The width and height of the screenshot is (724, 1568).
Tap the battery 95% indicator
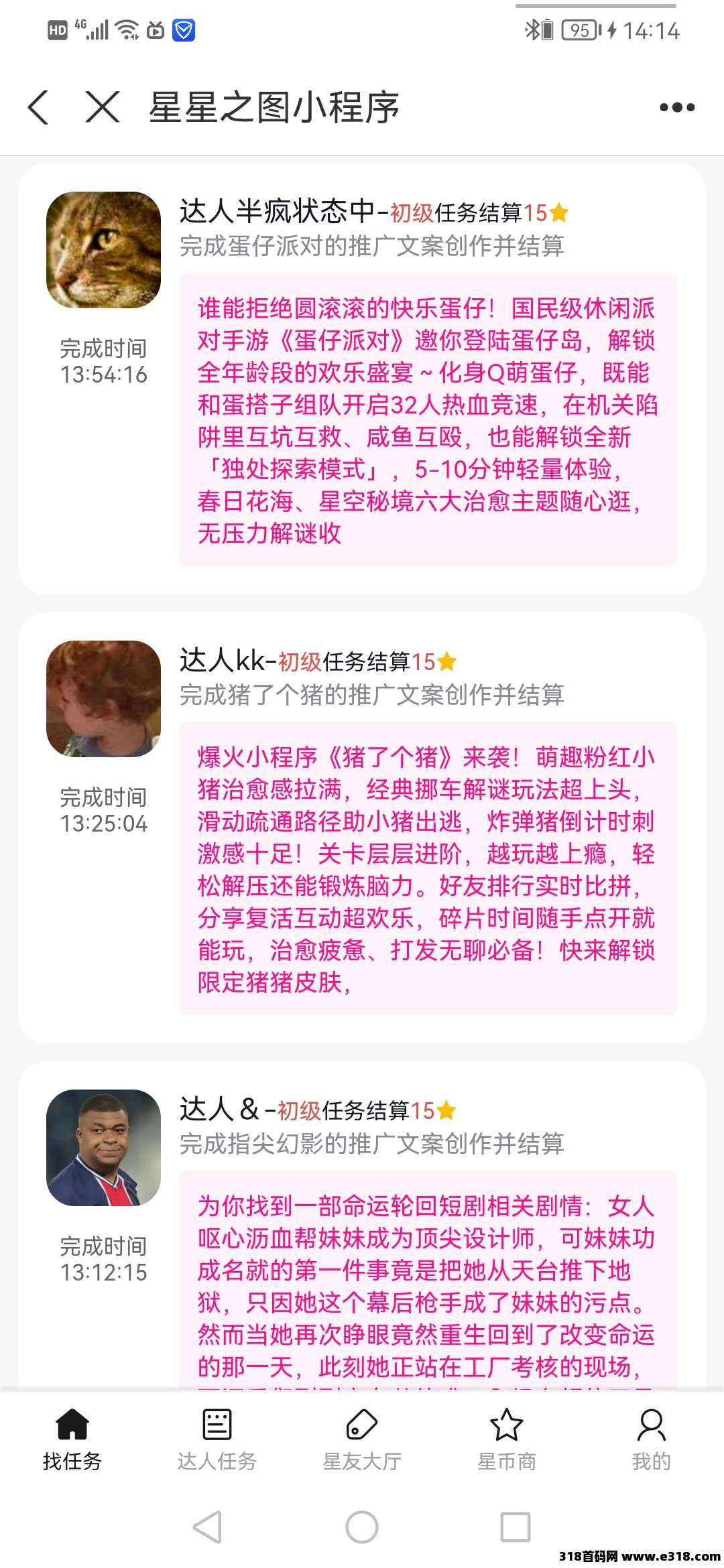(581, 30)
